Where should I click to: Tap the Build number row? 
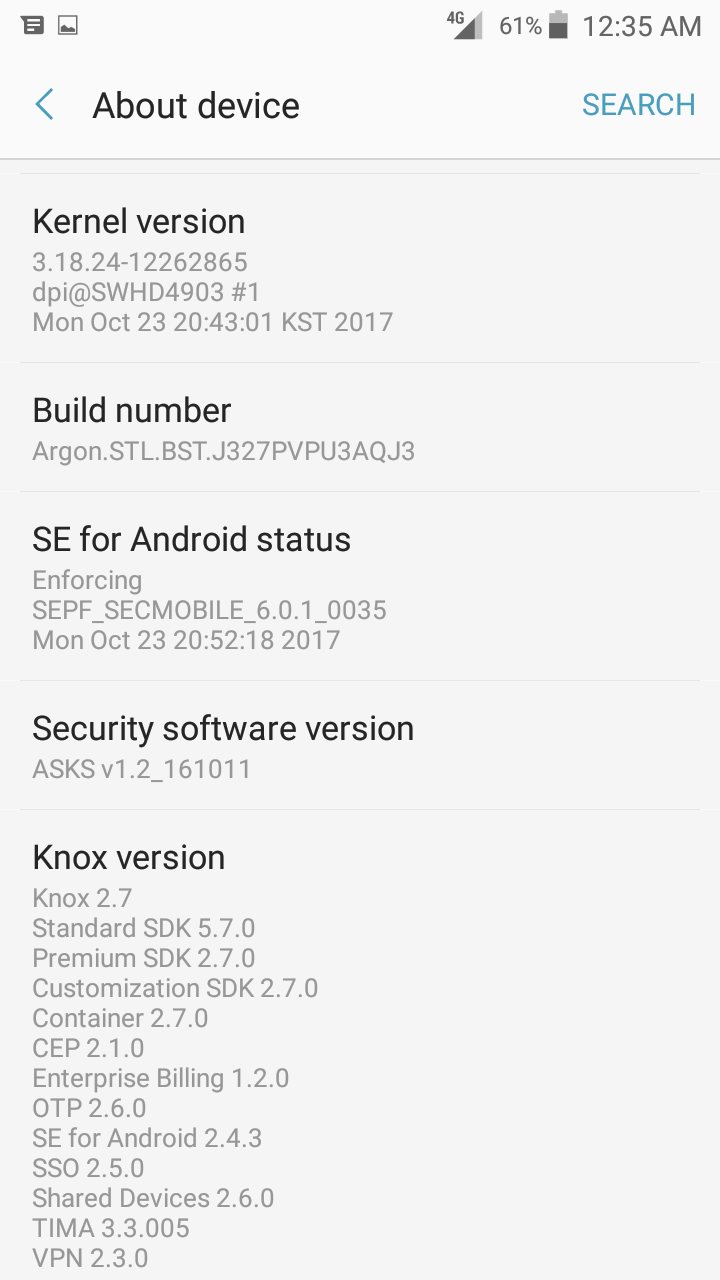point(360,427)
